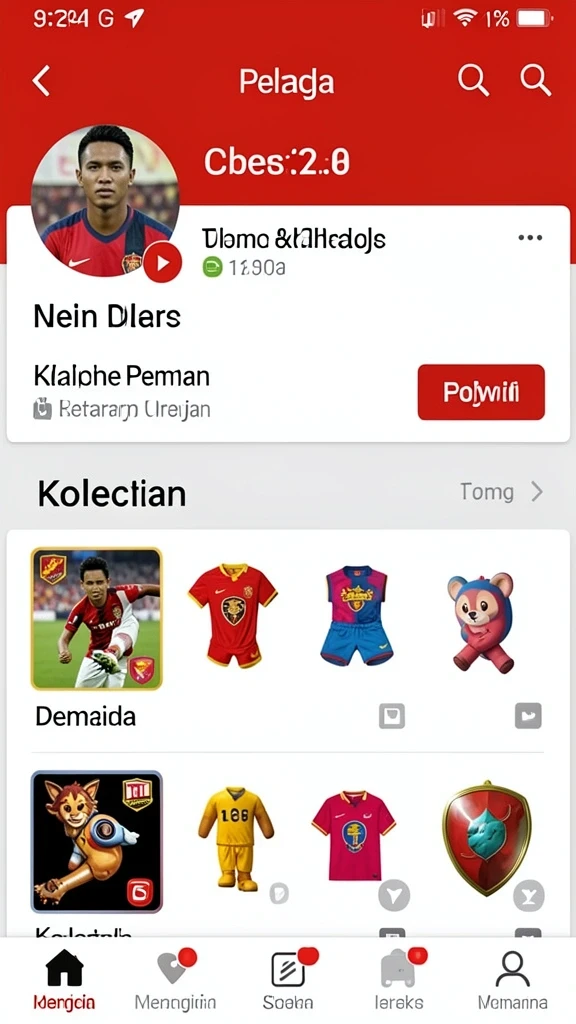Screen dimensions: 576x1024
Task: Open the three-dot overflow menu
Action: coord(530,238)
